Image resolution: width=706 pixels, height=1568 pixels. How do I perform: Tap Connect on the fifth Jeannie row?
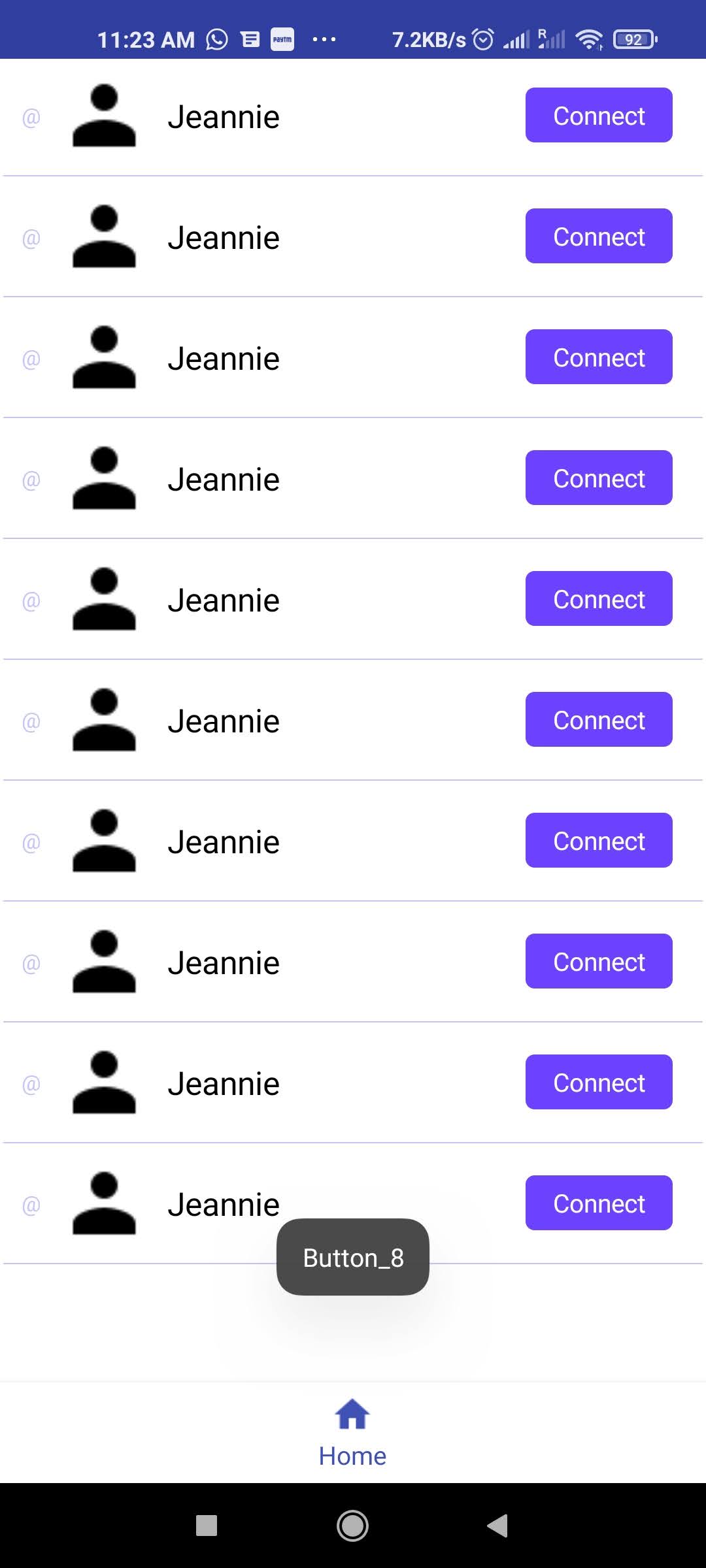pyautogui.click(x=599, y=599)
